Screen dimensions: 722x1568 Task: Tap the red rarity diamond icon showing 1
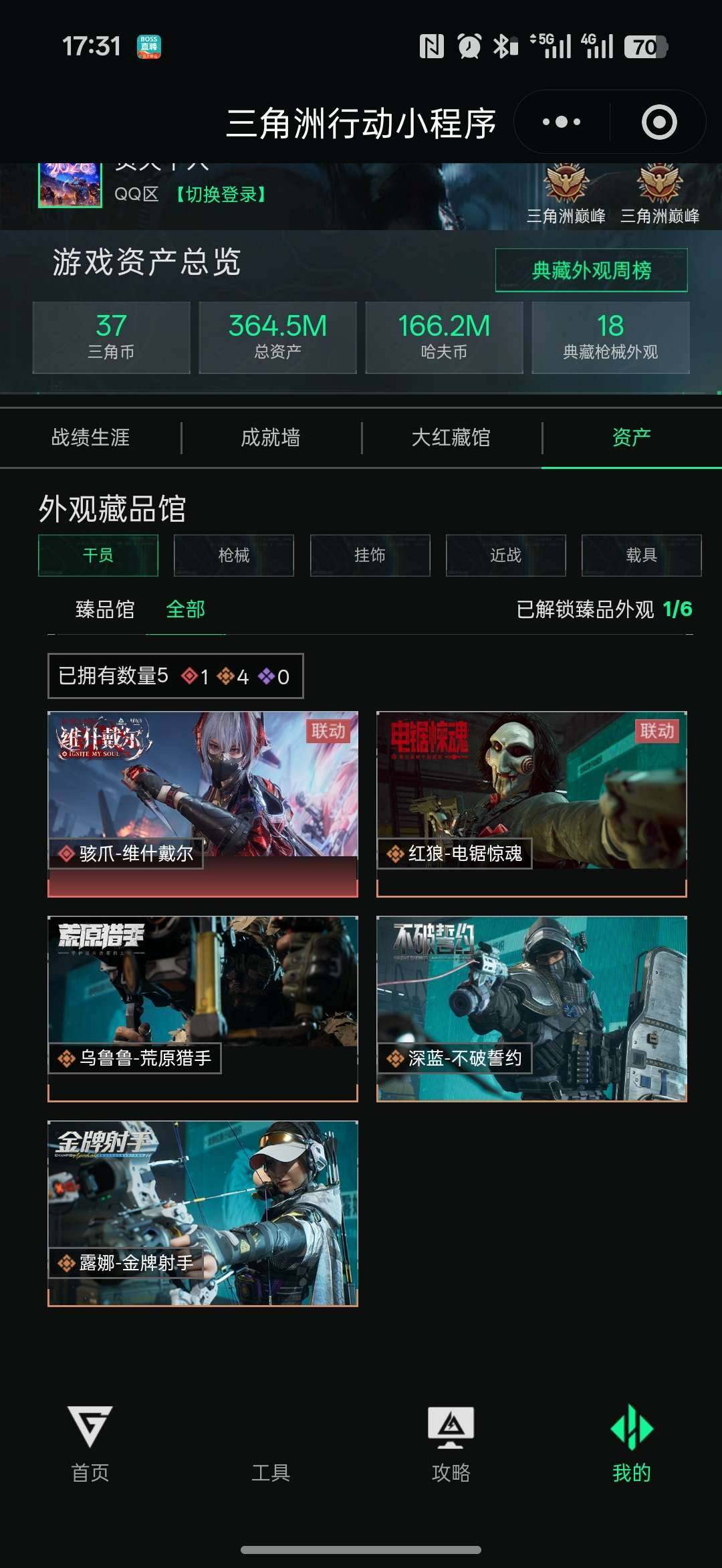pos(189,676)
